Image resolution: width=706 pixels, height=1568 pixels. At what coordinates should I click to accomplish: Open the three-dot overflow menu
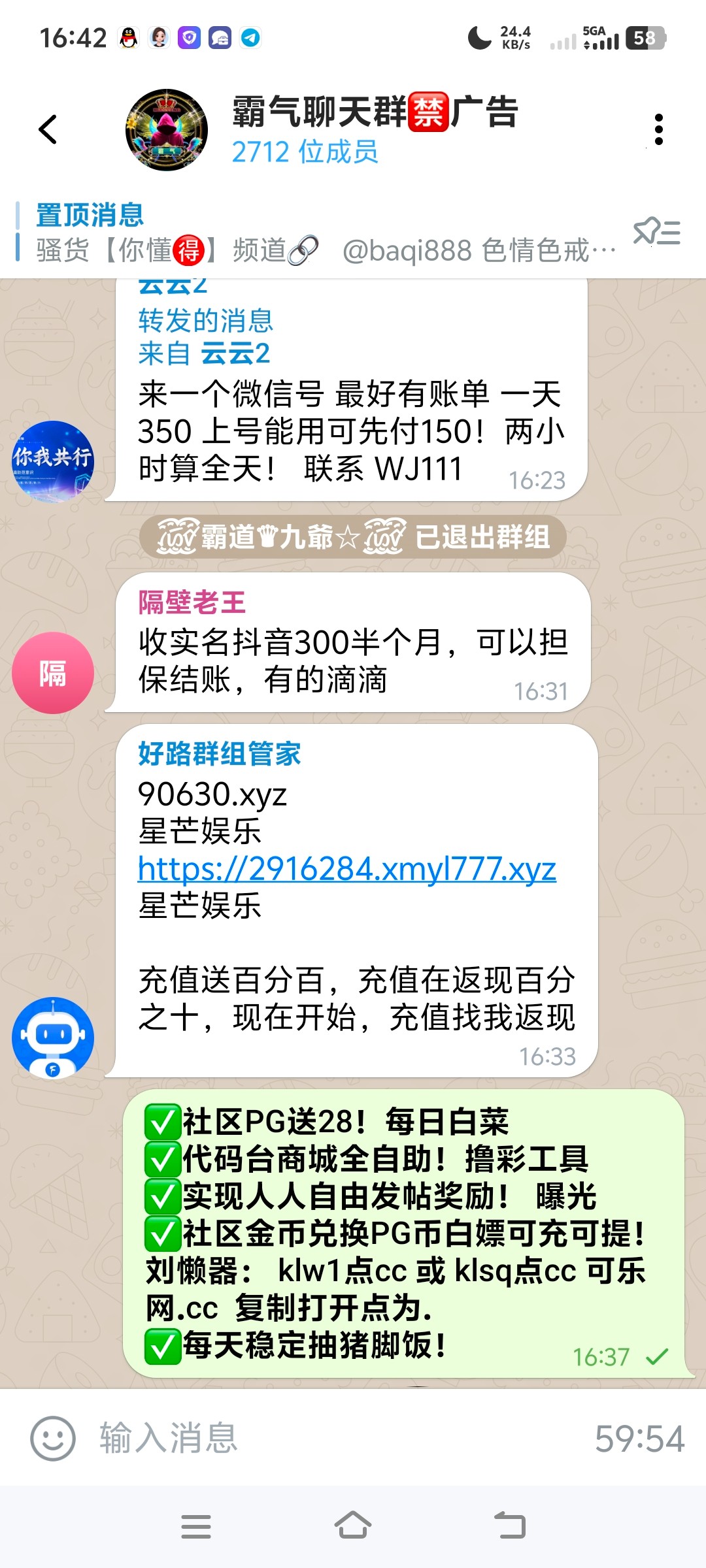pyautogui.click(x=658, y=129)
